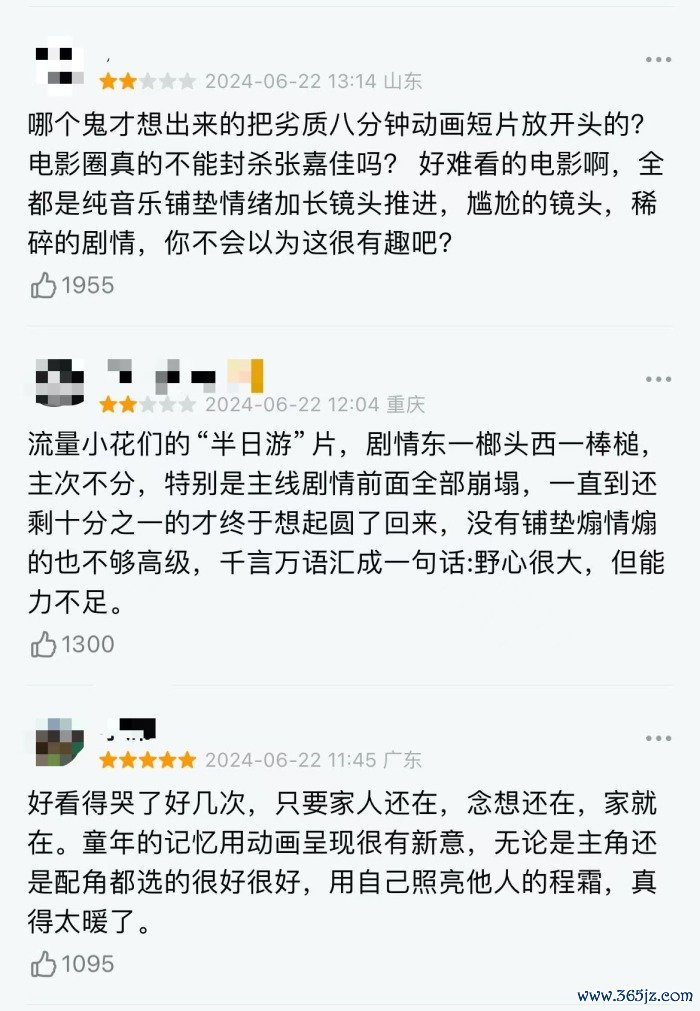Like the review with 1300 likes
This screenshot has width=700, height=1011.
[44, 645]
